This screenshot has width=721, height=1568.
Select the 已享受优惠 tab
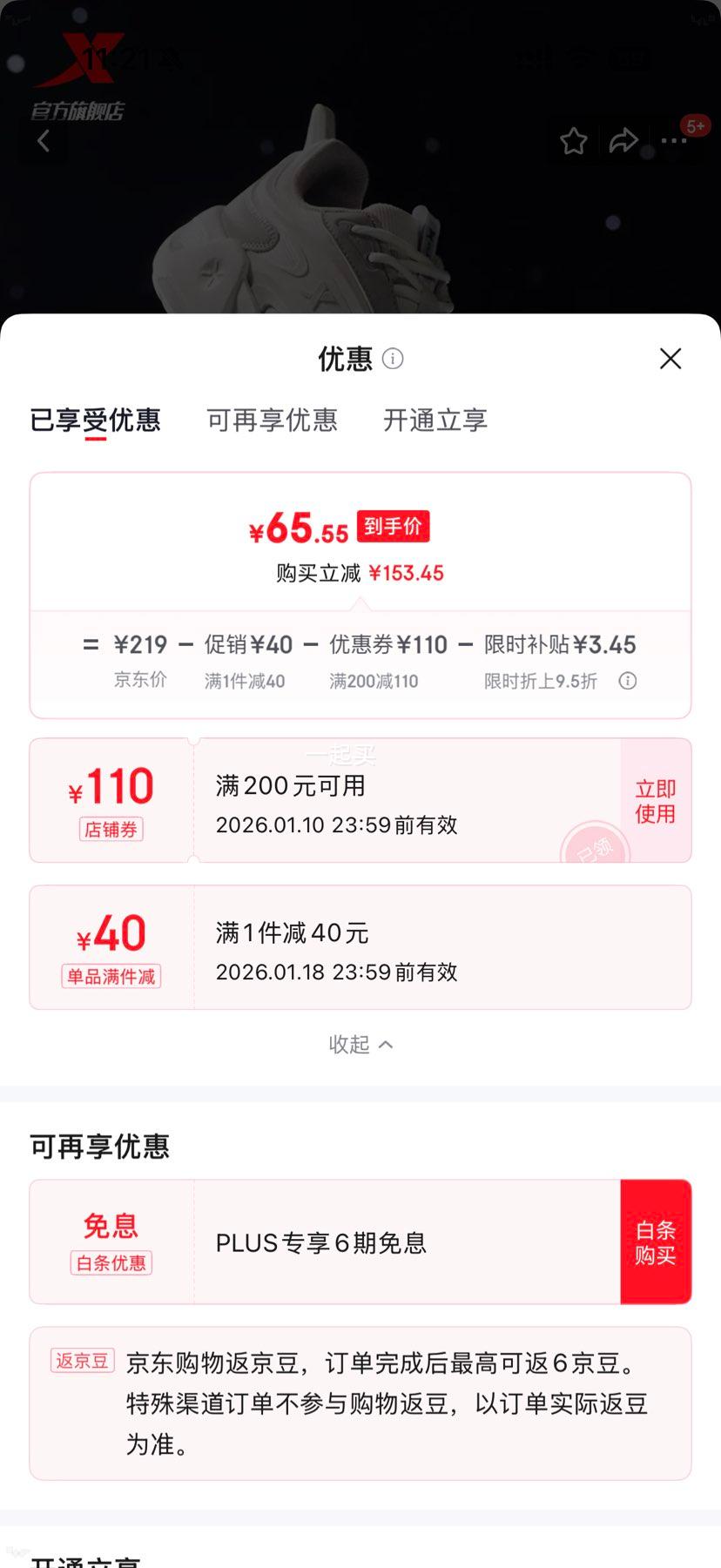(98, 421)
